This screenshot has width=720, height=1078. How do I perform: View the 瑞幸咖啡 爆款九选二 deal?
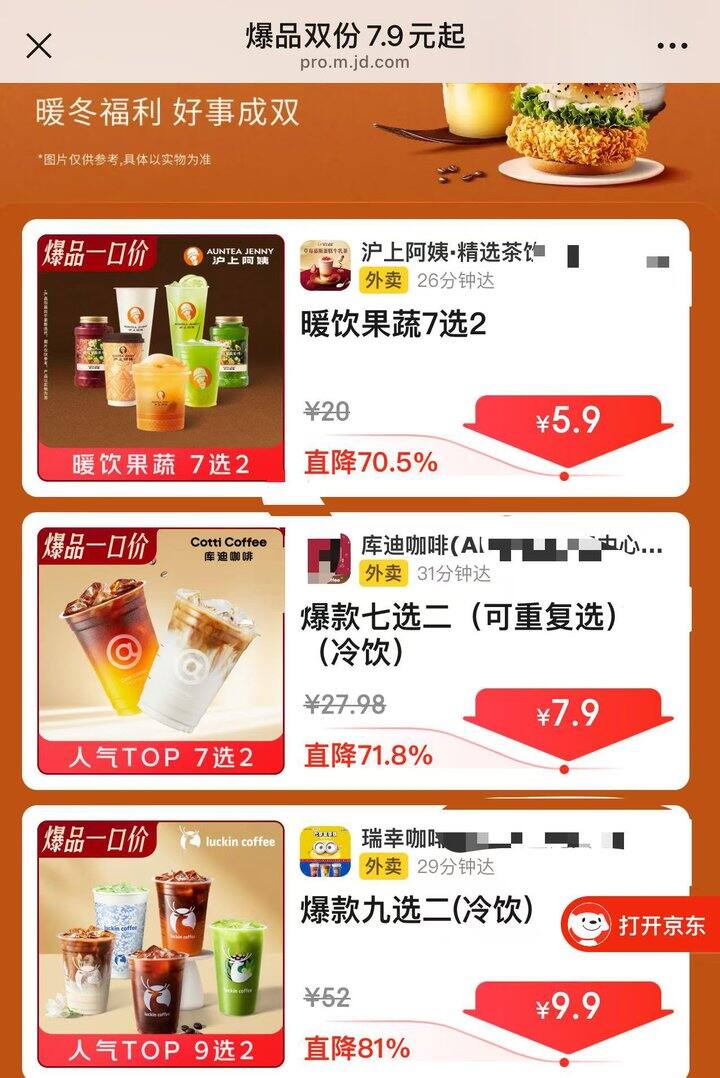point(417,910)
